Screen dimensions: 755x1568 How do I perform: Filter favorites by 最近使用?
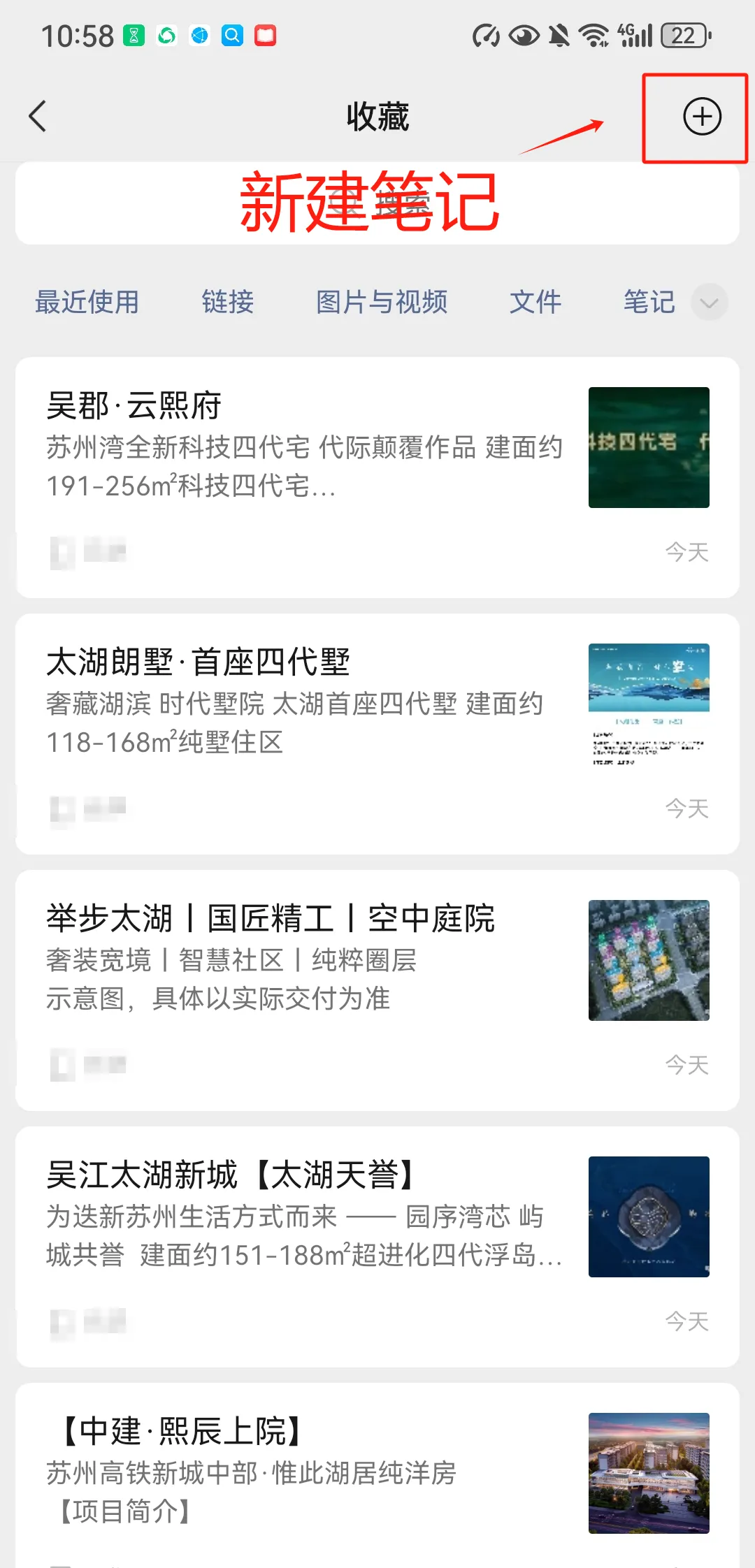pos(87,303)
